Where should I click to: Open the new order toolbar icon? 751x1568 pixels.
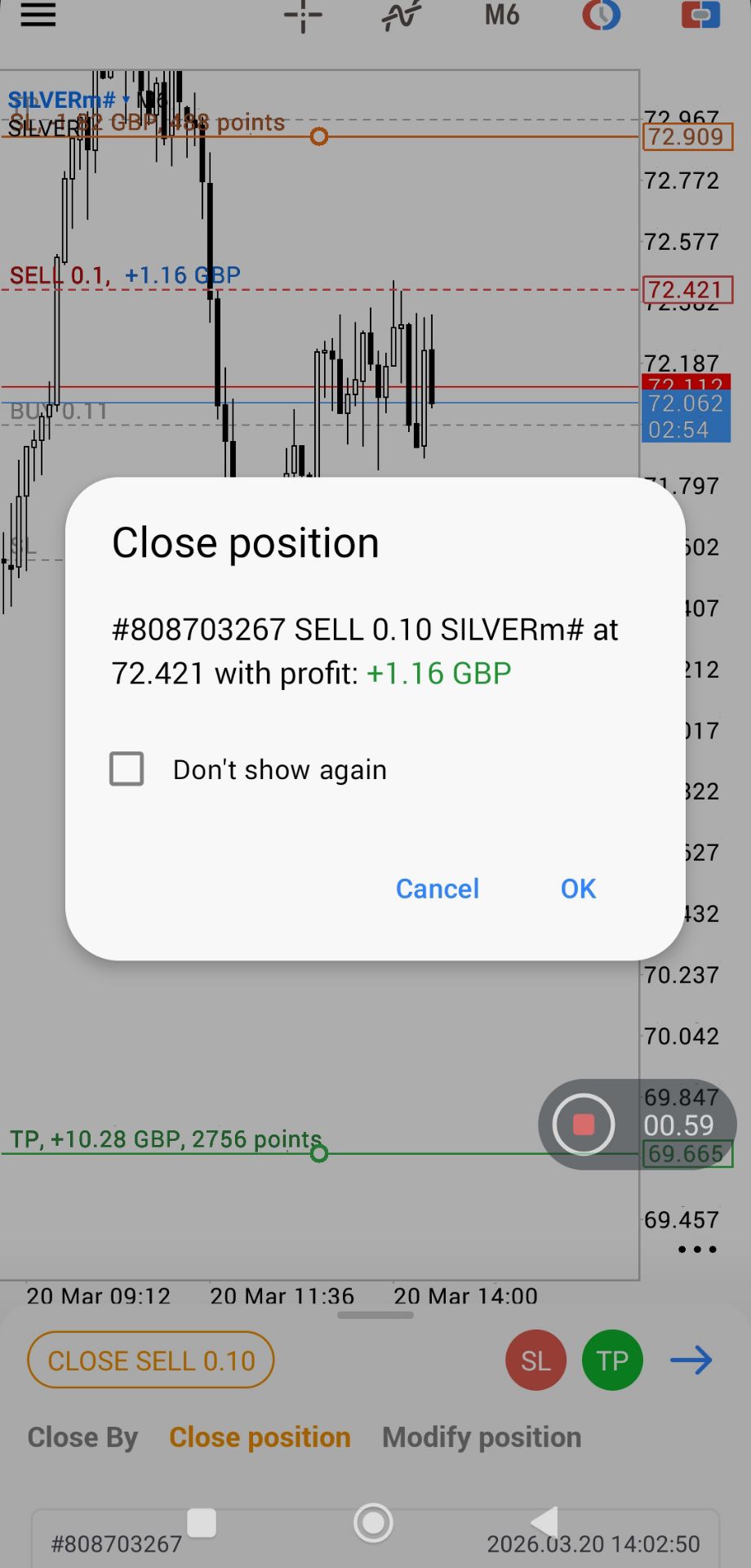tap(700, 16)
